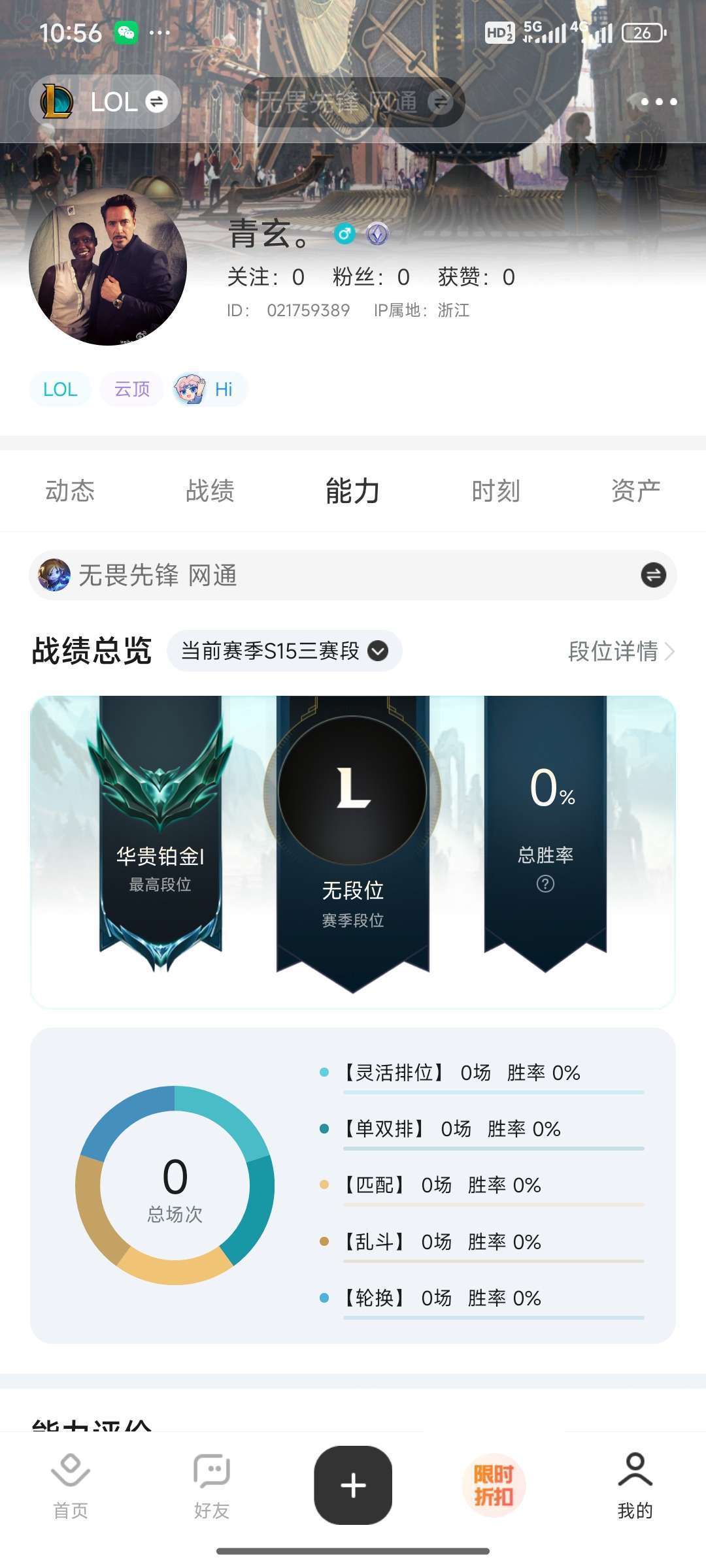Open the 青玄 profile avatar
706x1568 pixels.
[108, 267]
